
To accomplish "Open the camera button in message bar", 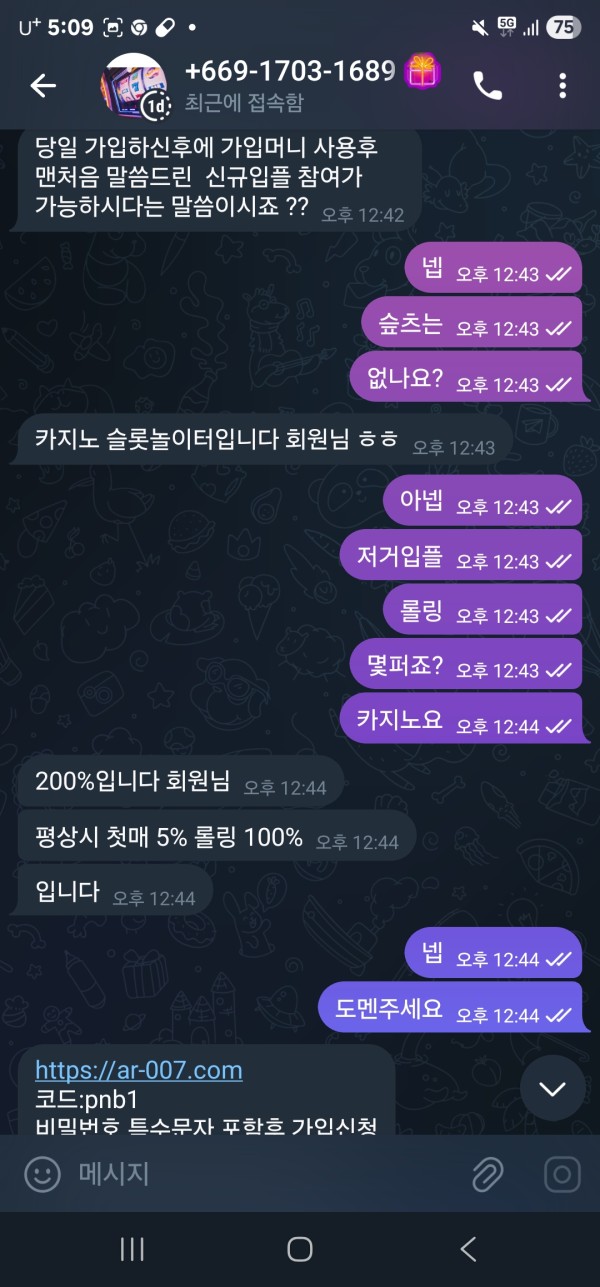I will (x=562, y=1174).
